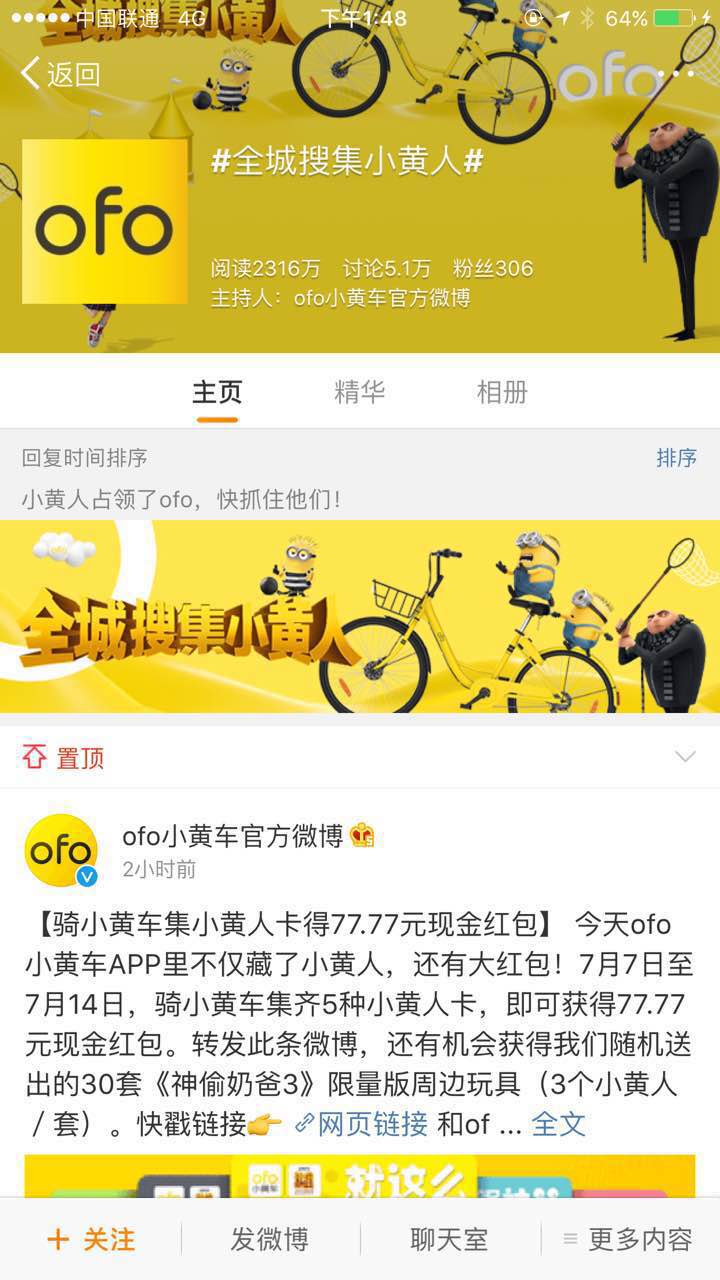Compose a post via 发微博
Image resolution: width=720 pixels, height=1280 pixels.
click(x=269, y=1240)
